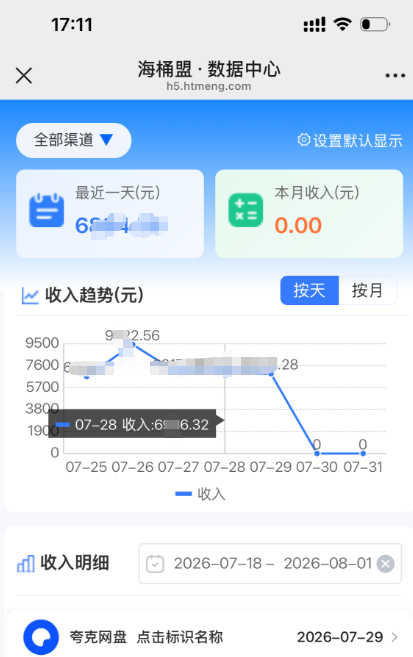Open the three-dot overflow menu
The width and height of the screenshot is (413, 657).
pos(395,76)
